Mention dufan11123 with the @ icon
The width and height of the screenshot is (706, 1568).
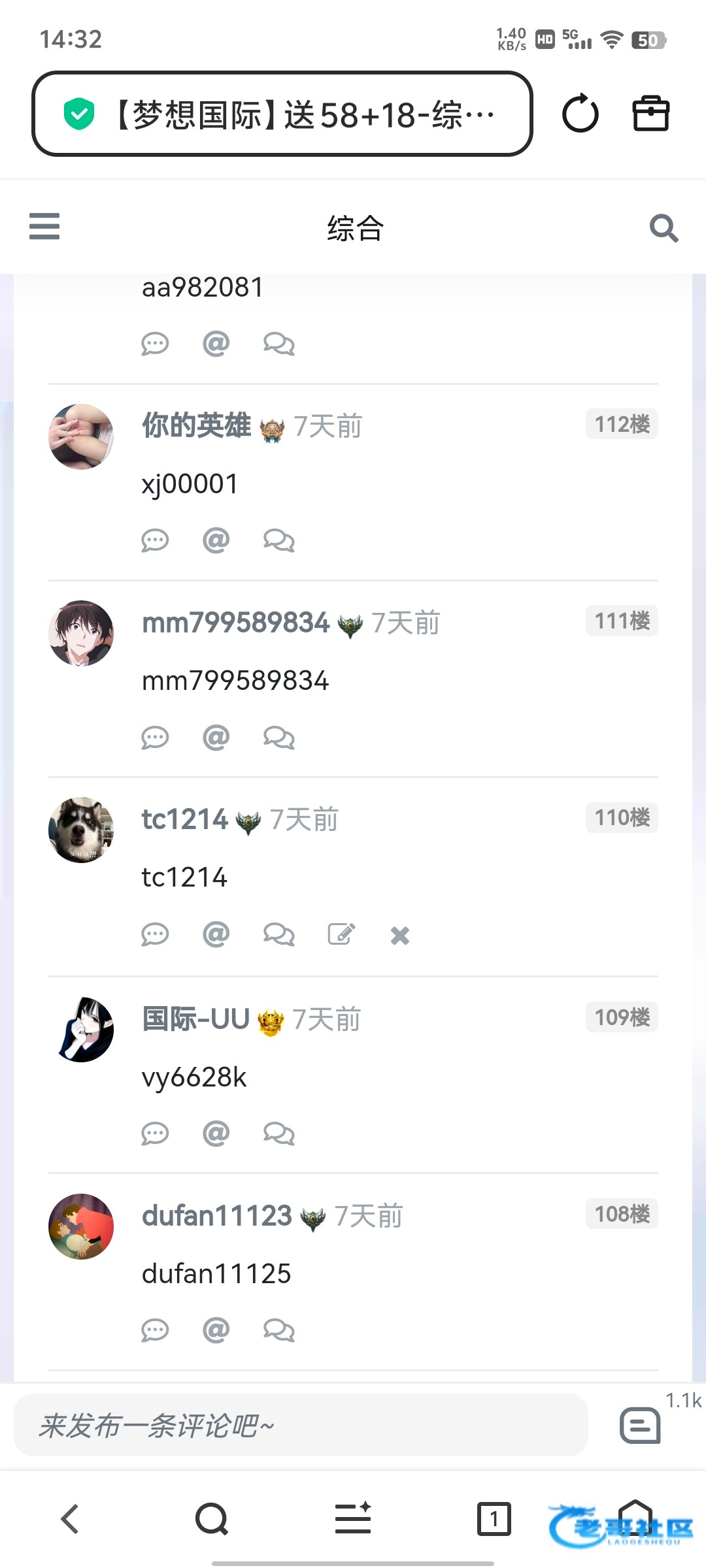tap(216, 1330)
